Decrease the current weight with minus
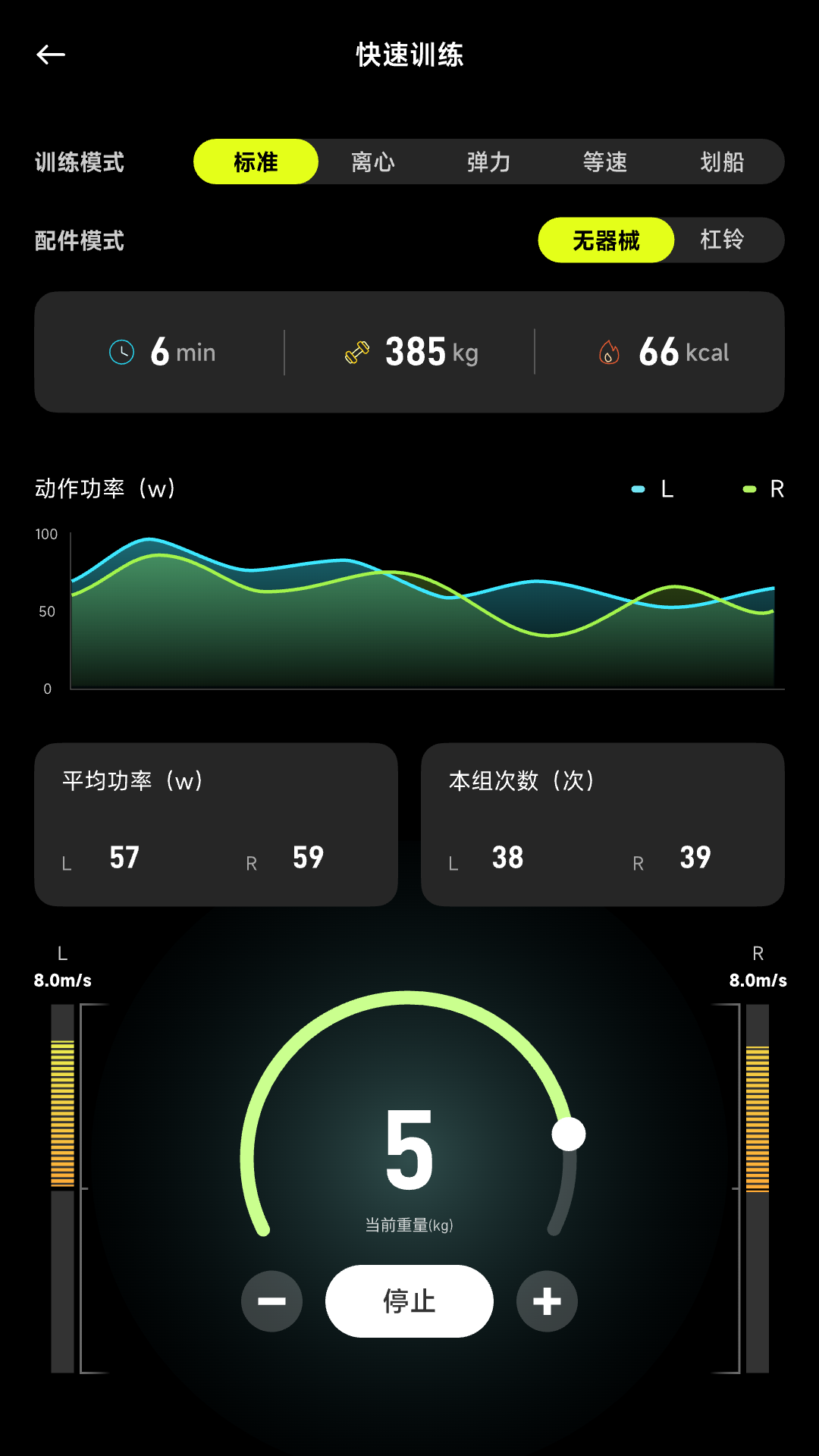Image resolution: width=819 pixels, height=1456 pixels. (x=271, y=1301)
